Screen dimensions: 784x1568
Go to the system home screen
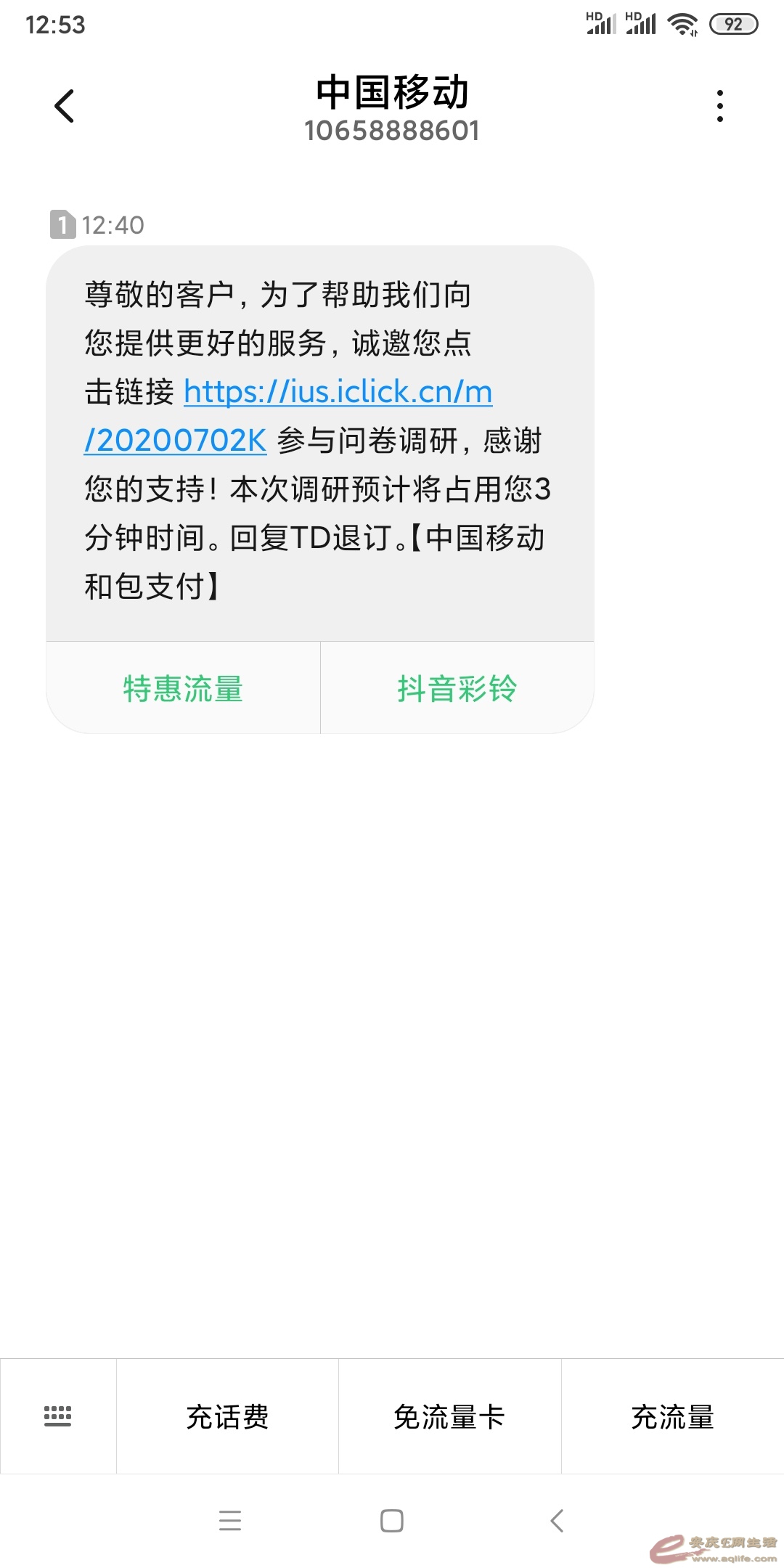pos(392,1521)
